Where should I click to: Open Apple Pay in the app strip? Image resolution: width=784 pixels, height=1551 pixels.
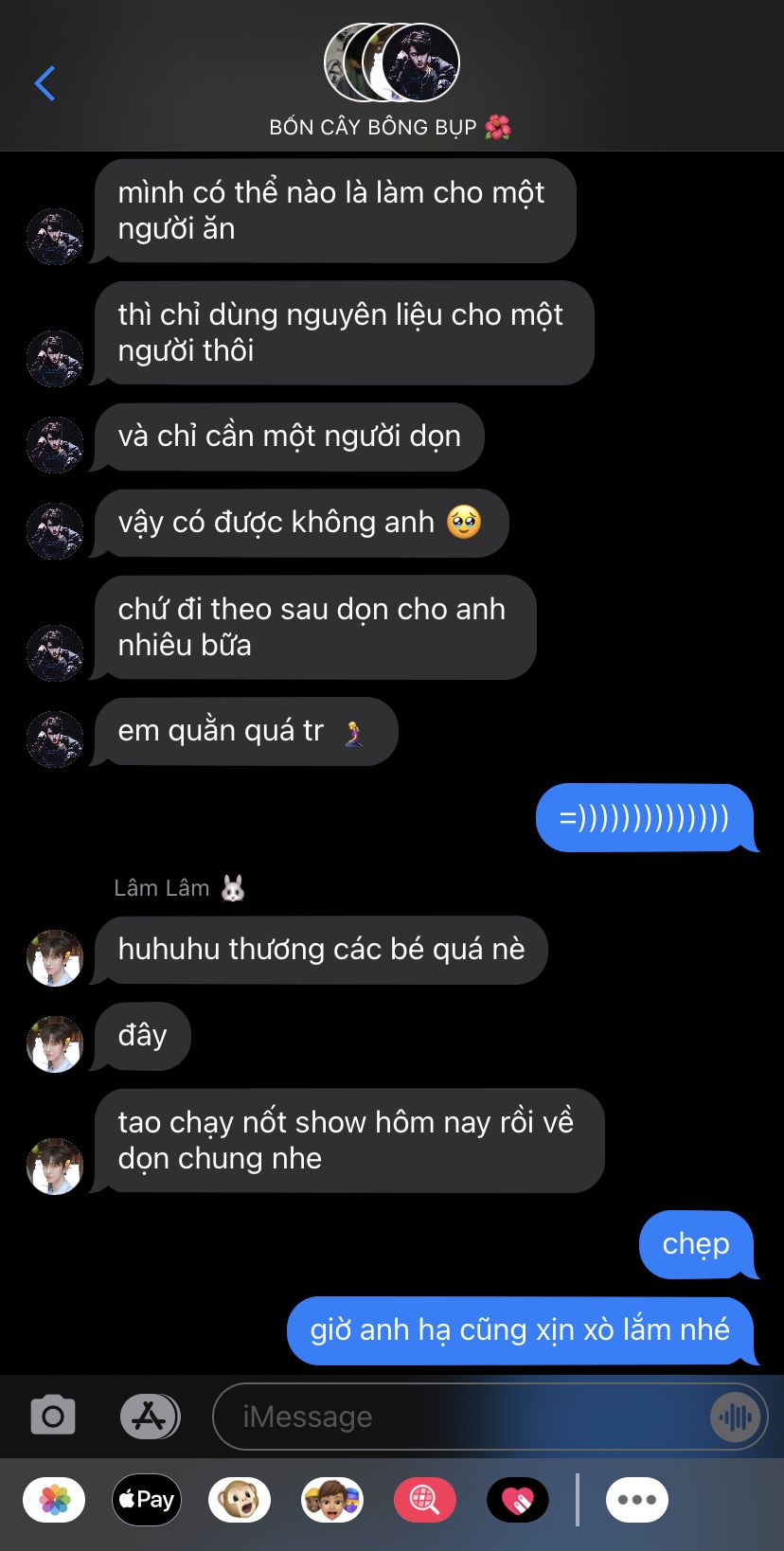tap(147, 1500)
